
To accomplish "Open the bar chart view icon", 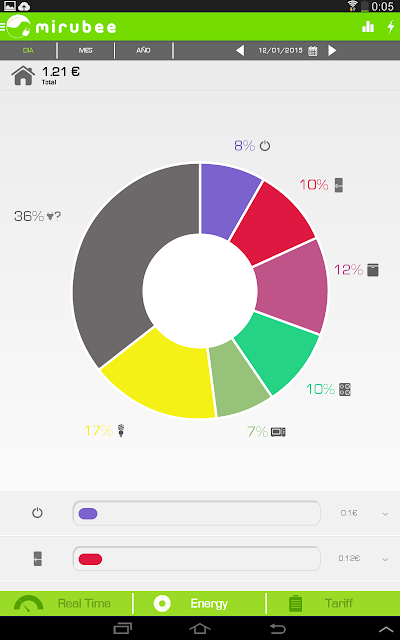I will click(368, 27).
